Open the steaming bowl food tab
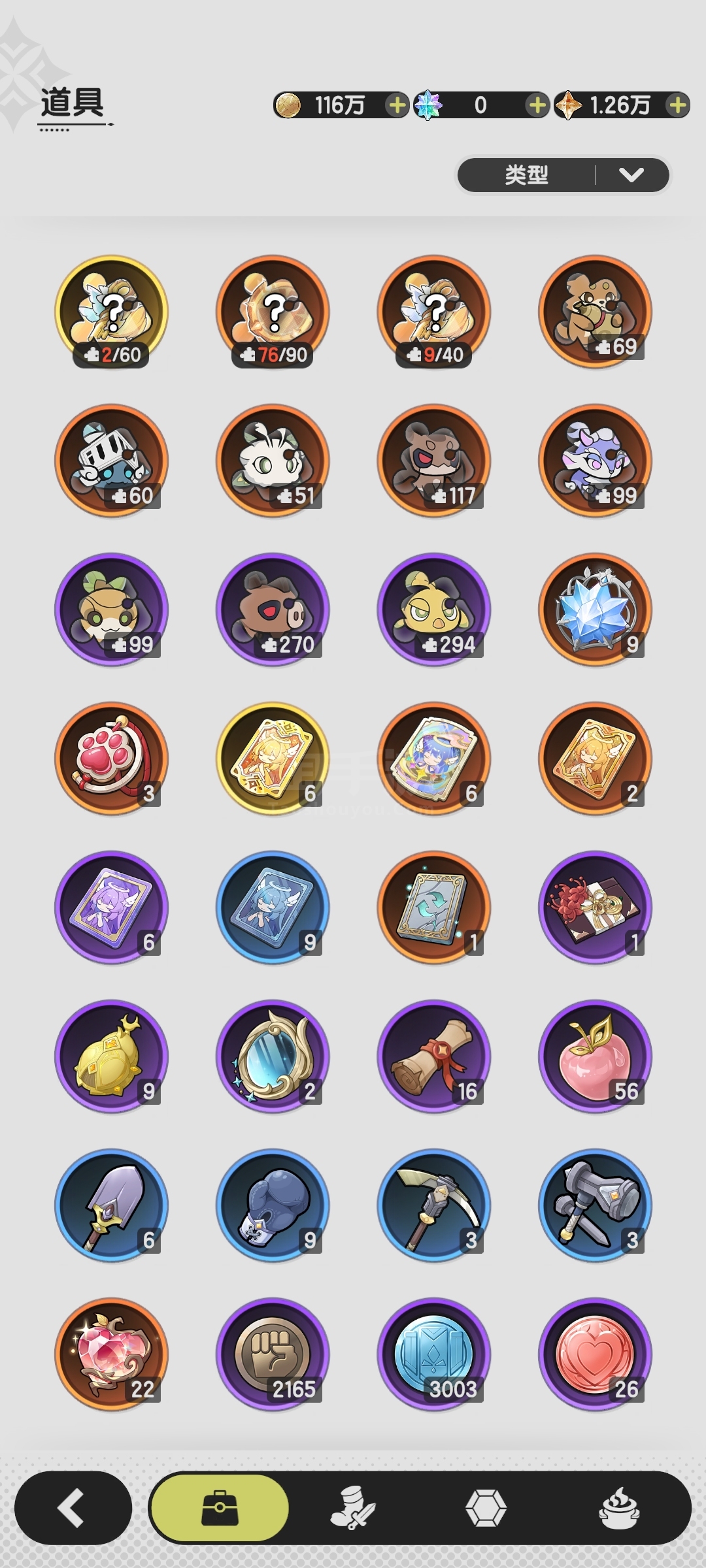The width and height of the screenshot is (706, 1568). point(619,1508)
